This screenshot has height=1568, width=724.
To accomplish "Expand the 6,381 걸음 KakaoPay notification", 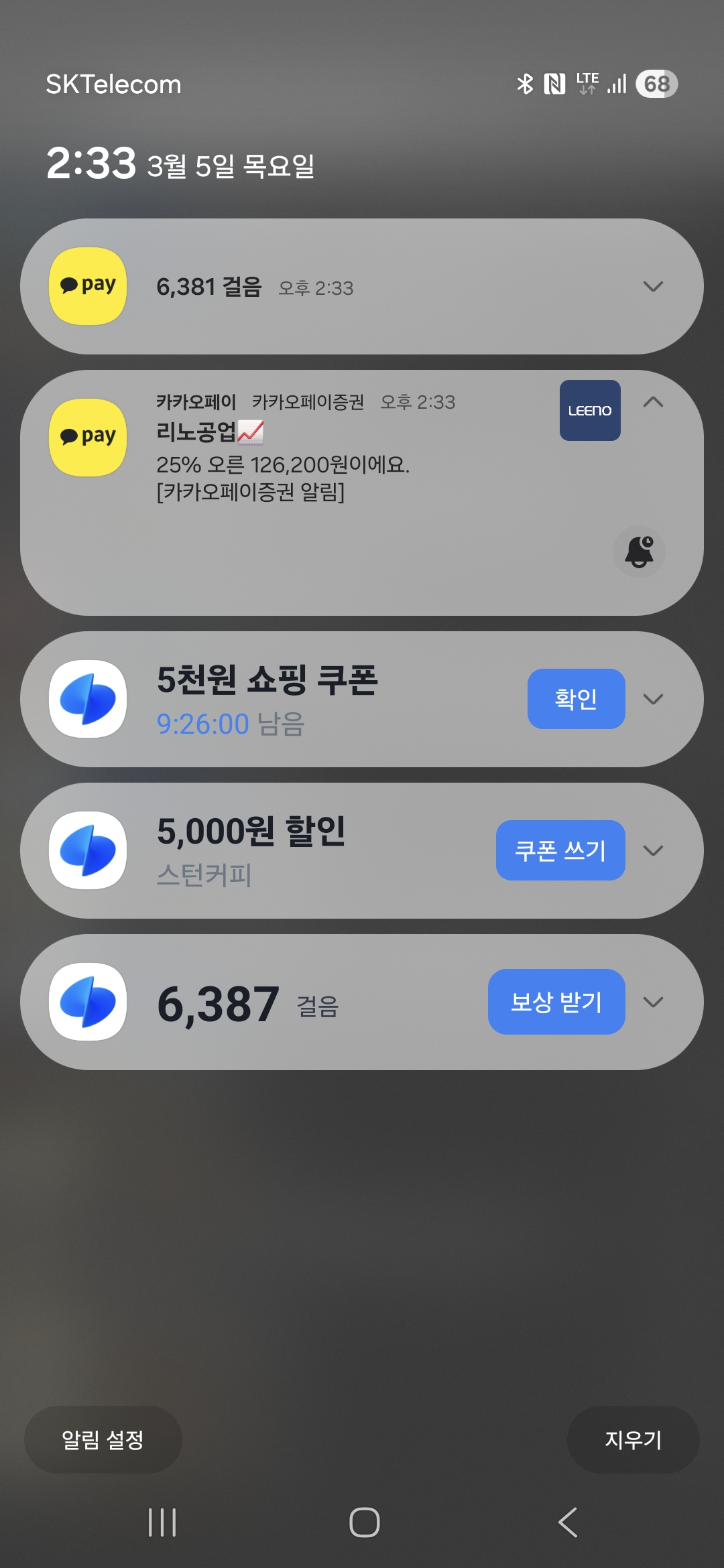I will tap(653, 287).
